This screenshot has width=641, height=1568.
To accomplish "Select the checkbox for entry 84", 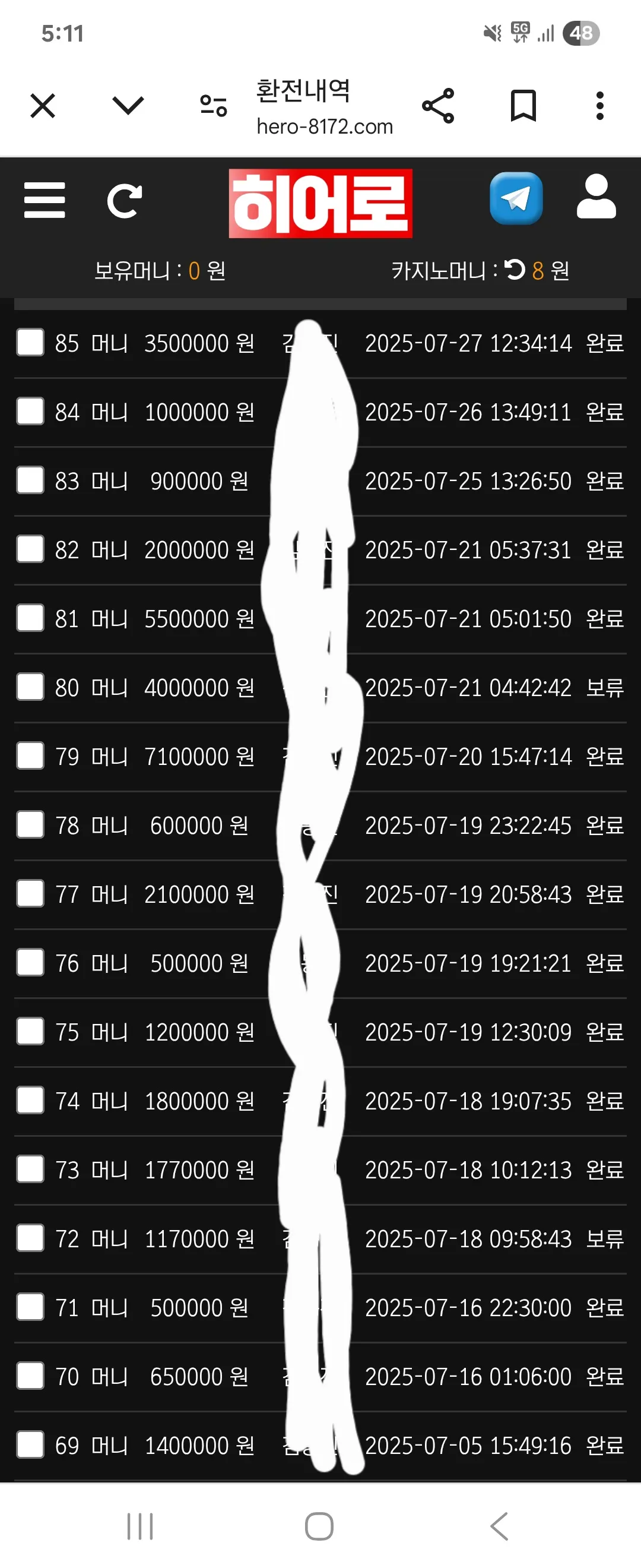I will pyautogui.click(x=30, y=411).
